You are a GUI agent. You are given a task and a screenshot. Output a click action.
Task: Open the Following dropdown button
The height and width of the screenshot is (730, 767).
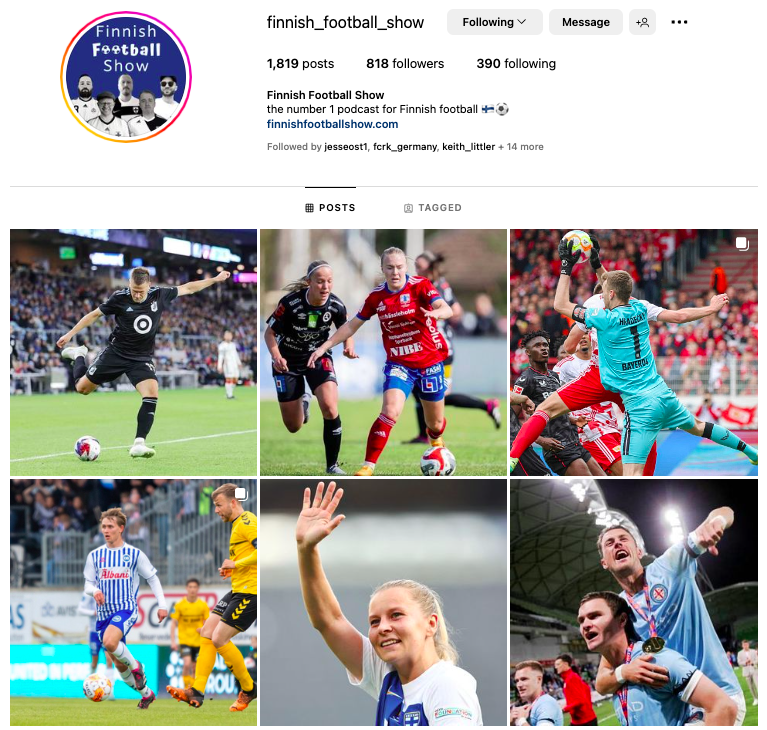(x=494, y=22)
